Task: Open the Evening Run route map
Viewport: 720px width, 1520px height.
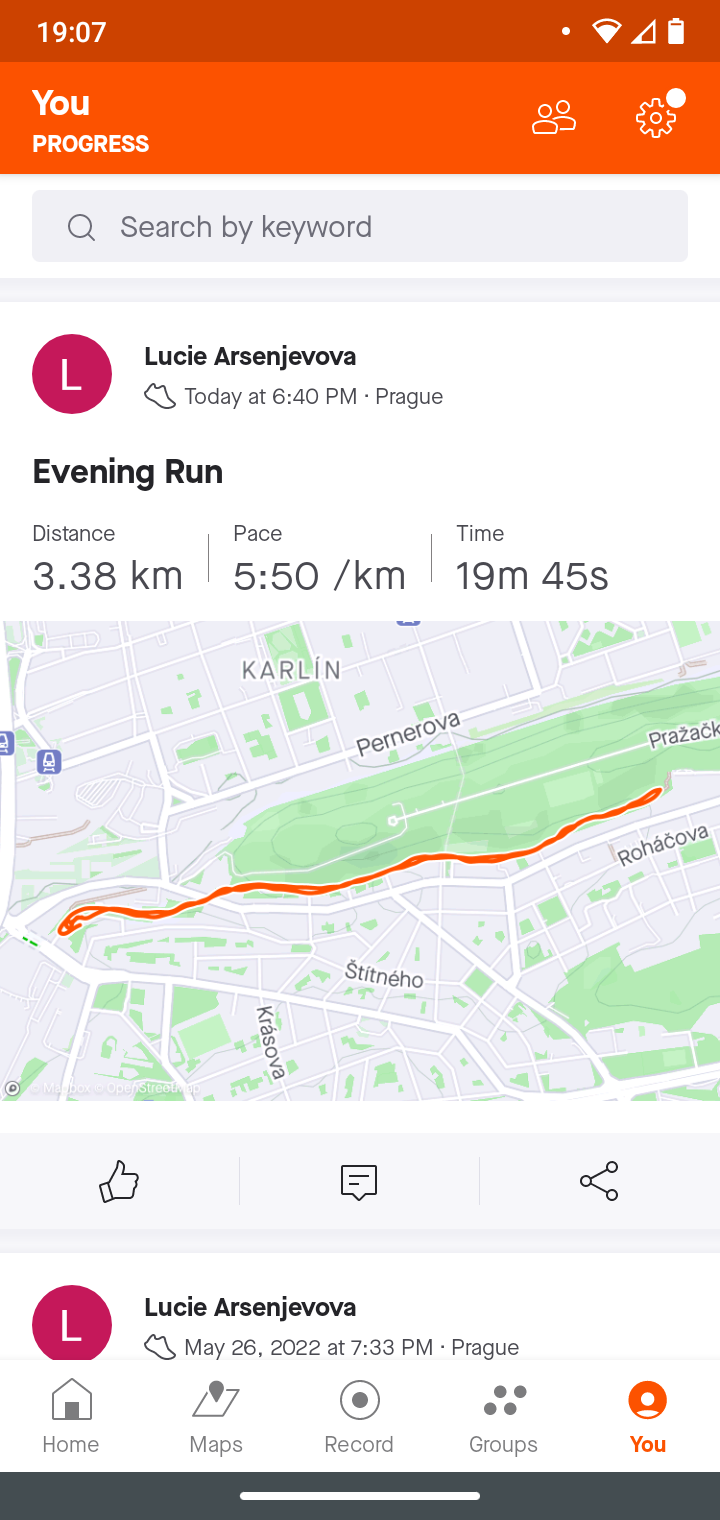Action: click(360, 861)
